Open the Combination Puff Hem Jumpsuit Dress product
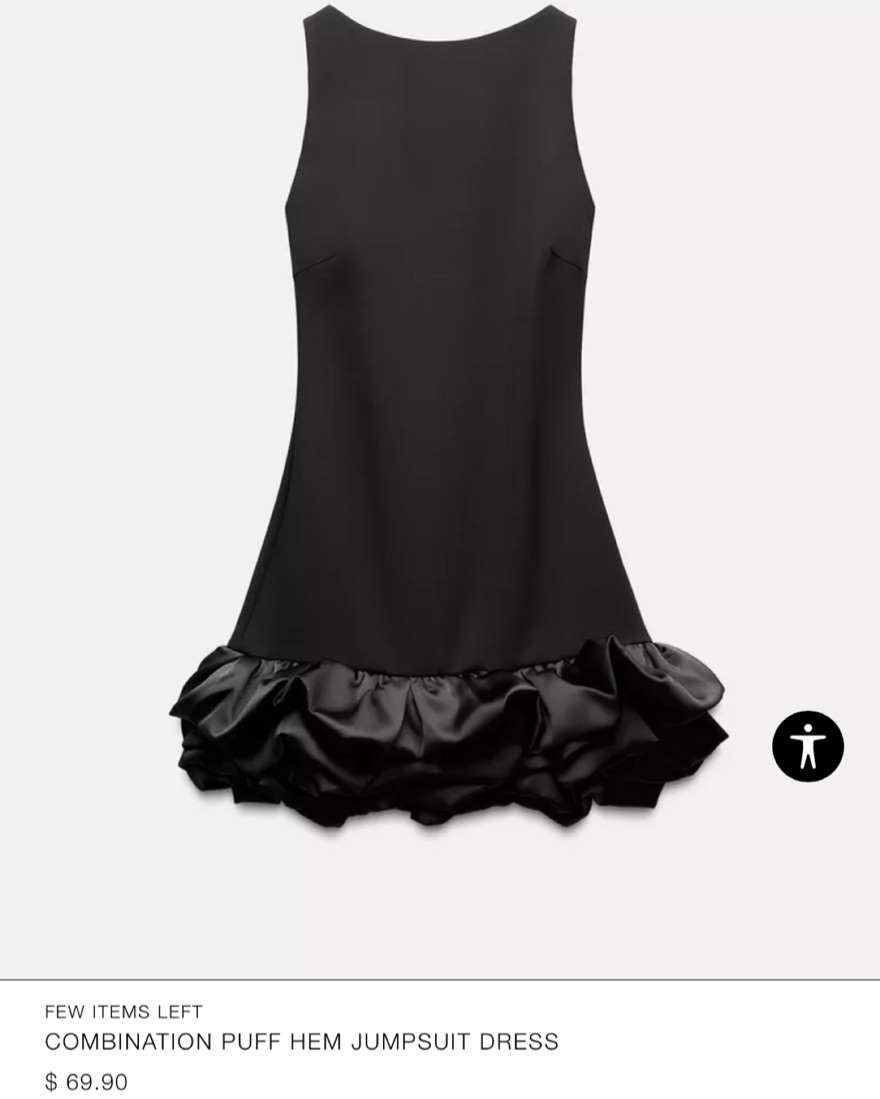The image size is (880, 1099). [x=301, y=1041]
